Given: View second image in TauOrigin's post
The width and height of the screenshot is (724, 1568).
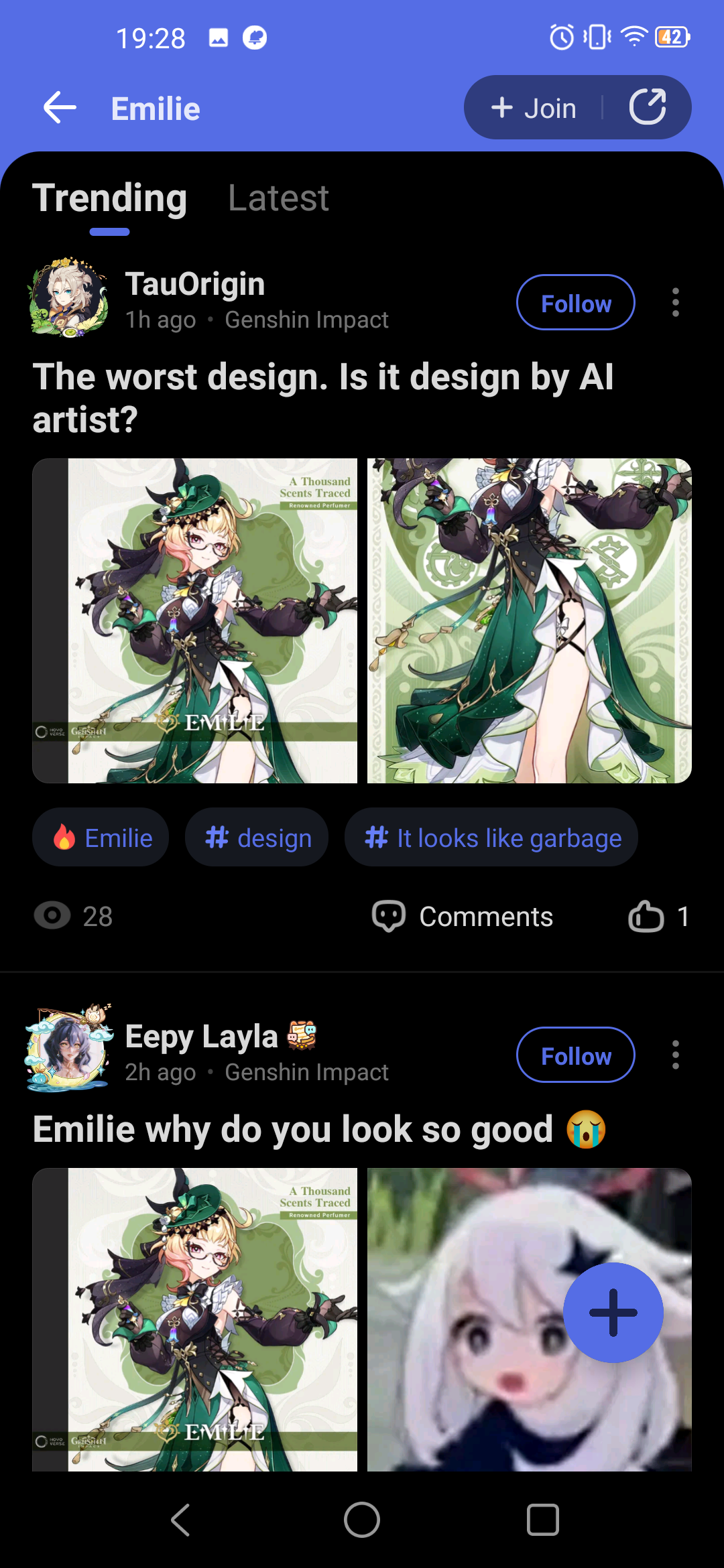Looking at the screenshot, I should click(529, 620).
